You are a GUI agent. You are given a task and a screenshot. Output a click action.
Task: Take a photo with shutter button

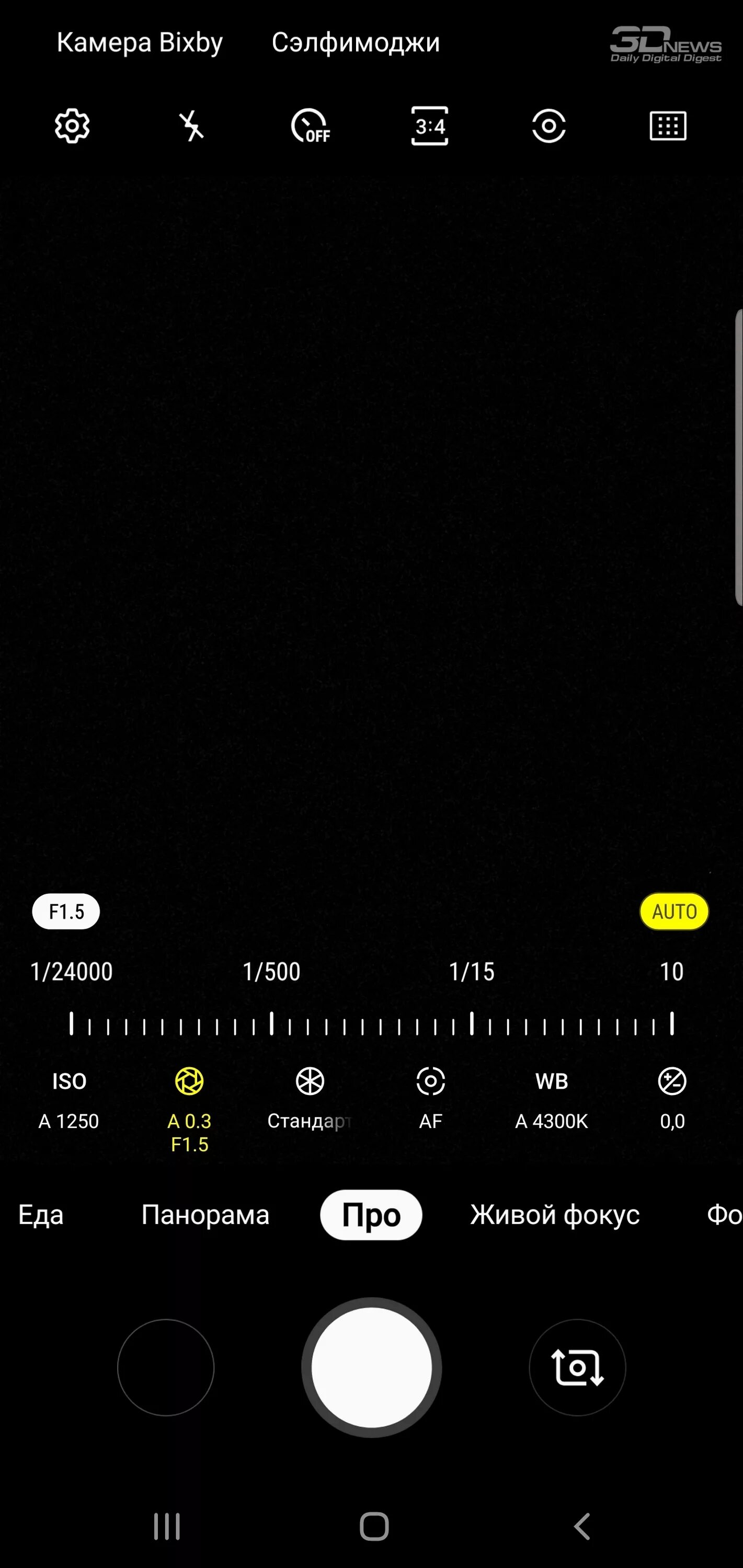pos(371,1367)
